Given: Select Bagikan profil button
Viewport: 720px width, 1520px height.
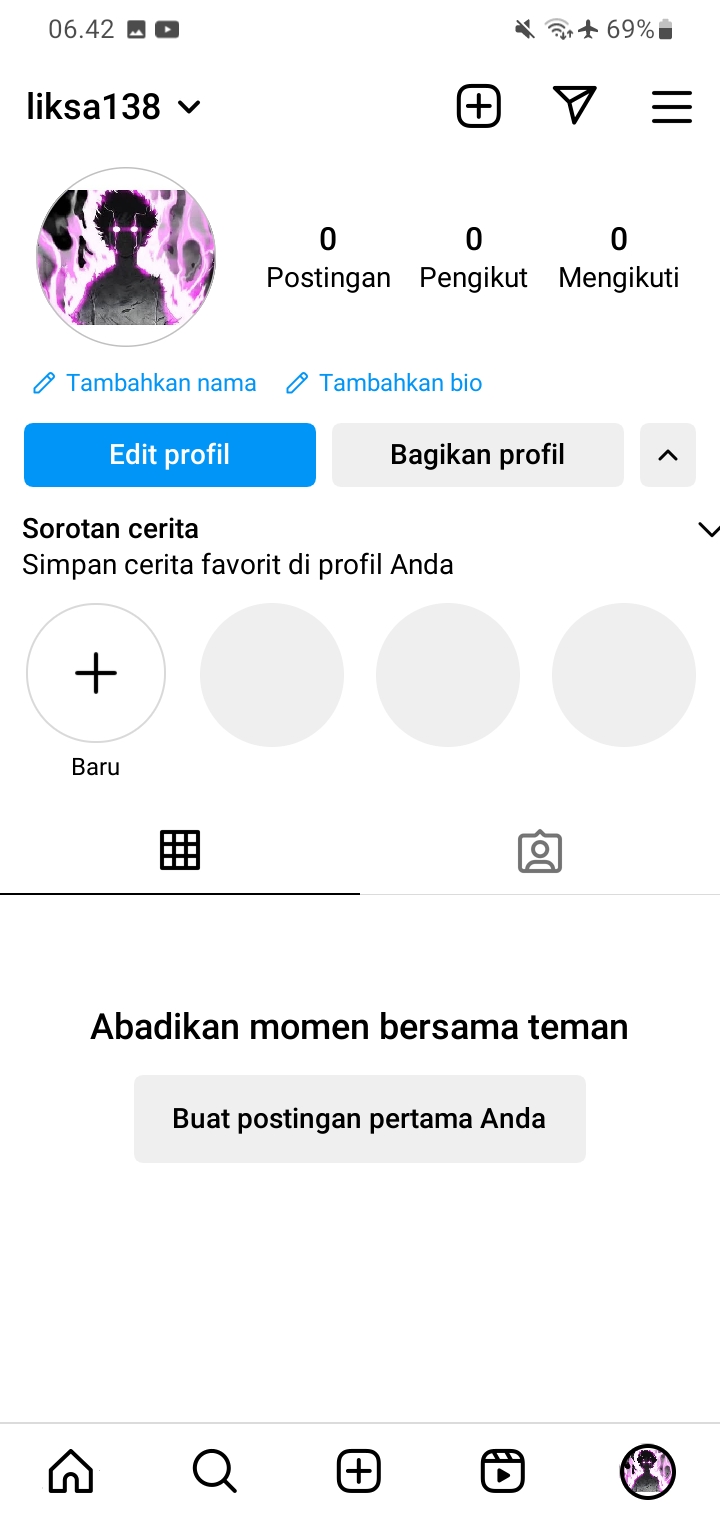Looking at the screenshot, I should coord(478,455).
